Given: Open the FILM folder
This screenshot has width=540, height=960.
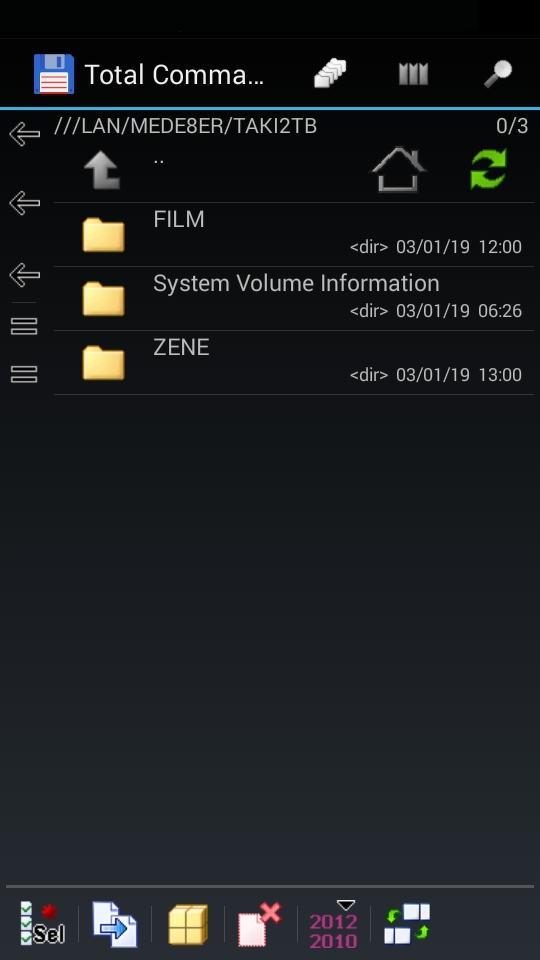Looking at the screenshot, I should [293, 234].
